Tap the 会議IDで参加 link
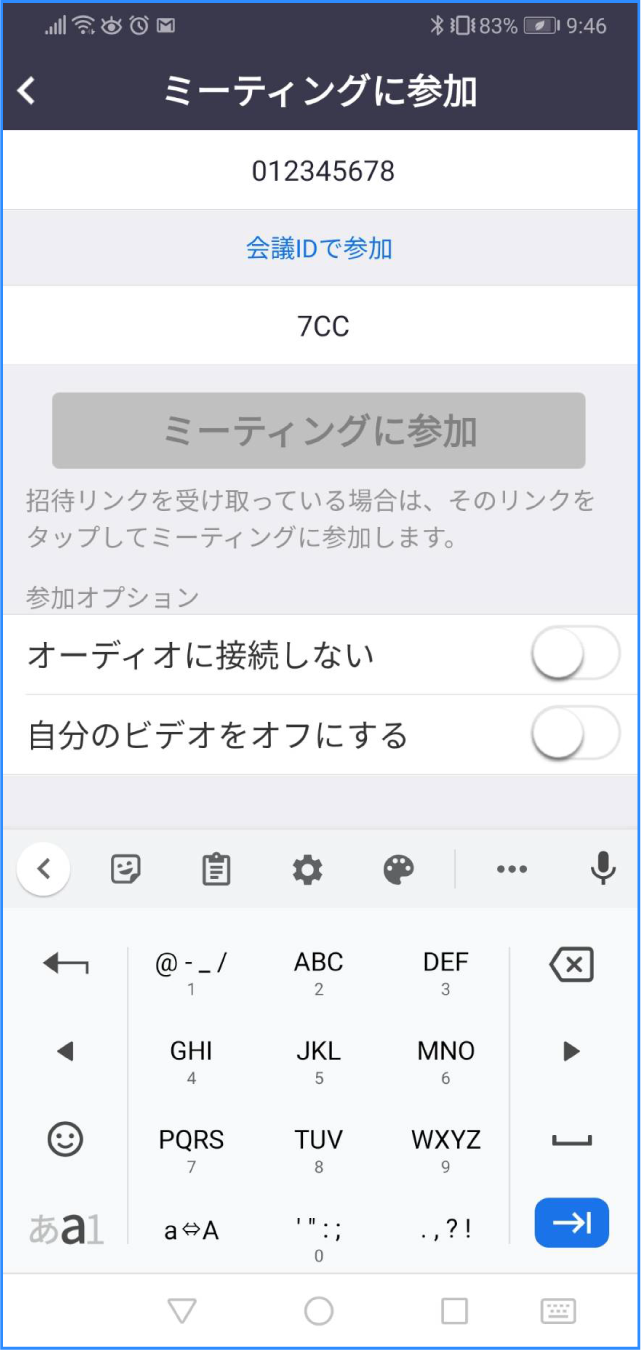Image resolution: width=641 pixels, height=1350 pixels. point(319,248)
